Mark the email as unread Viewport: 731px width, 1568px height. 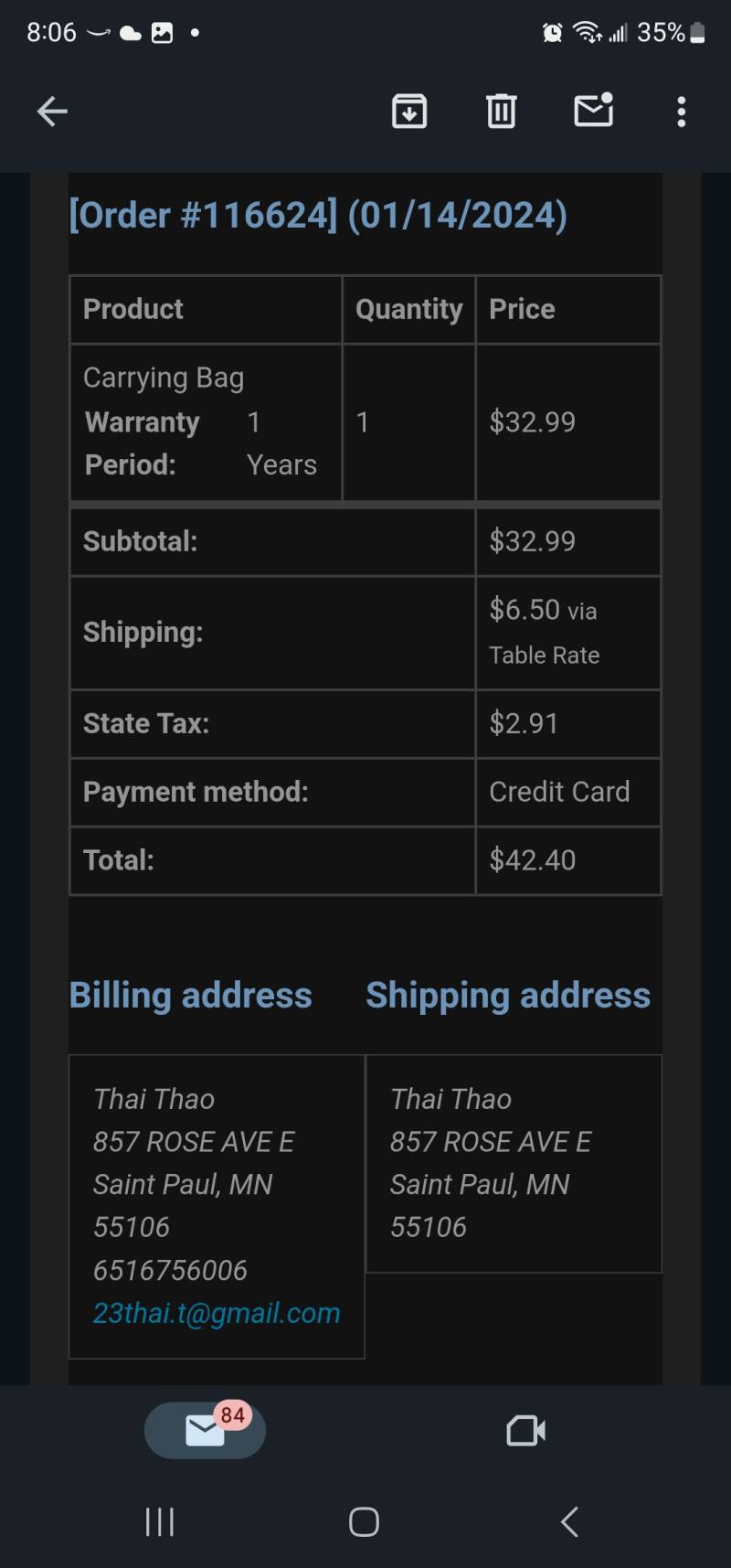click(594, 110)
